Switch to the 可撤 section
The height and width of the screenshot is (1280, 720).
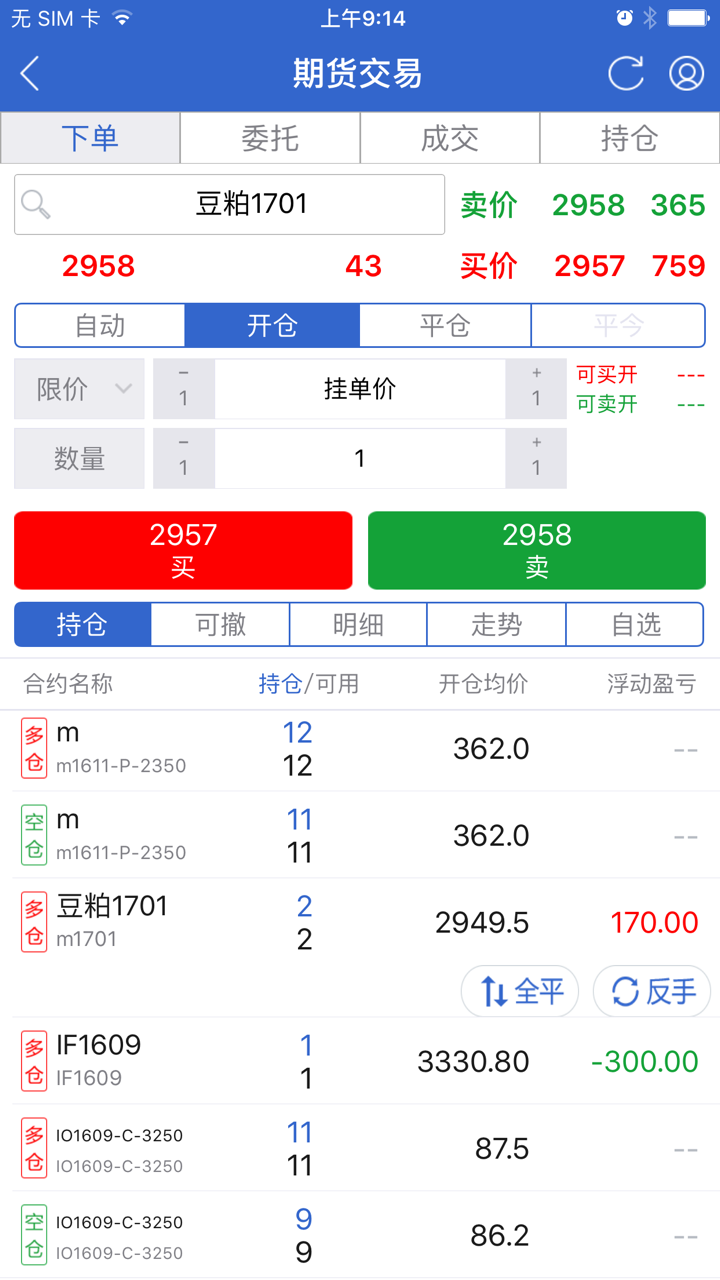click(221, 625)
